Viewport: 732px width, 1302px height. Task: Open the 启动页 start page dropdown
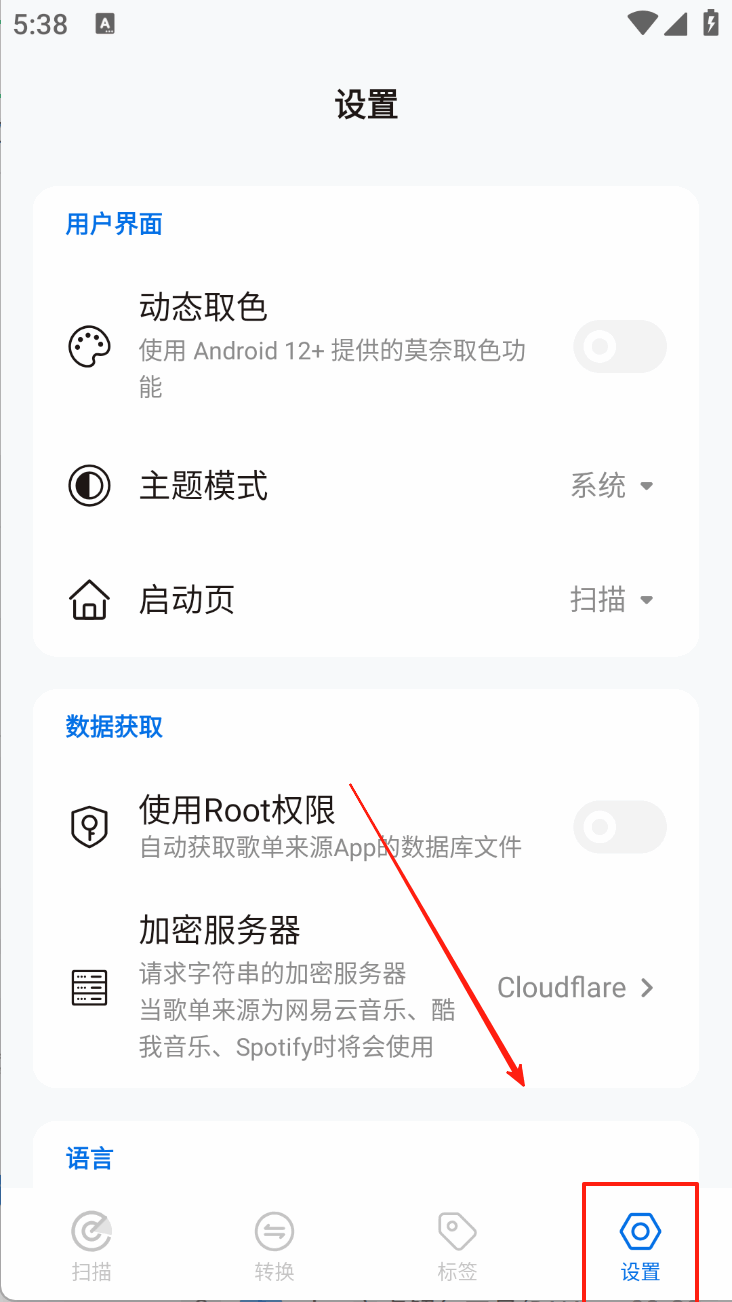coord(611,600)
